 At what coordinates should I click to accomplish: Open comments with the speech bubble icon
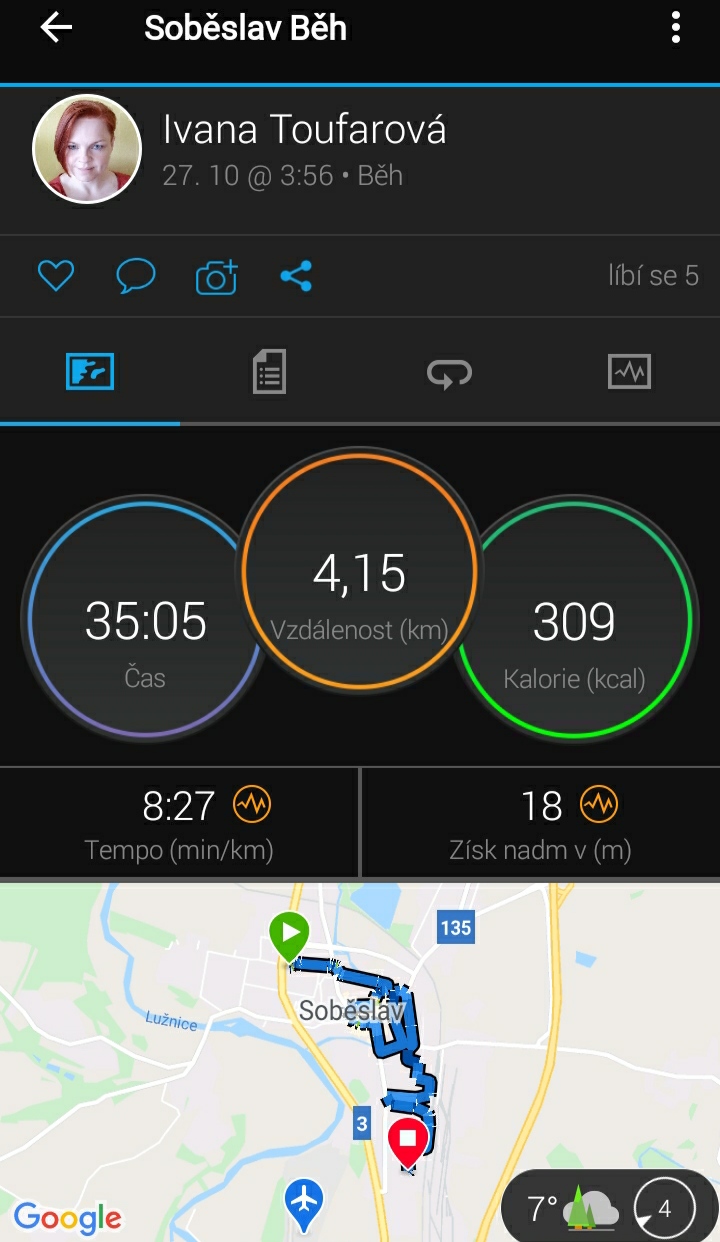coord(135,276)
